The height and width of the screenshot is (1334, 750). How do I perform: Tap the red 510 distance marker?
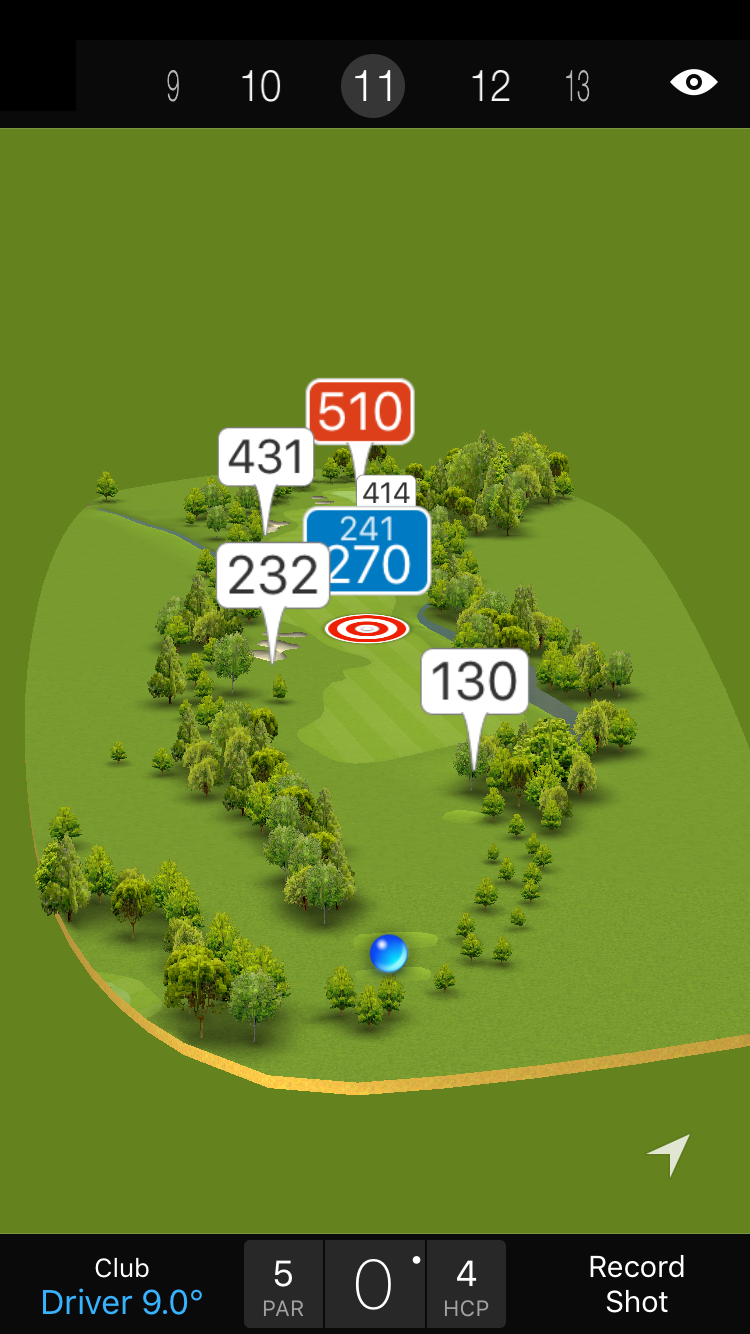click(x=360, y=411)
